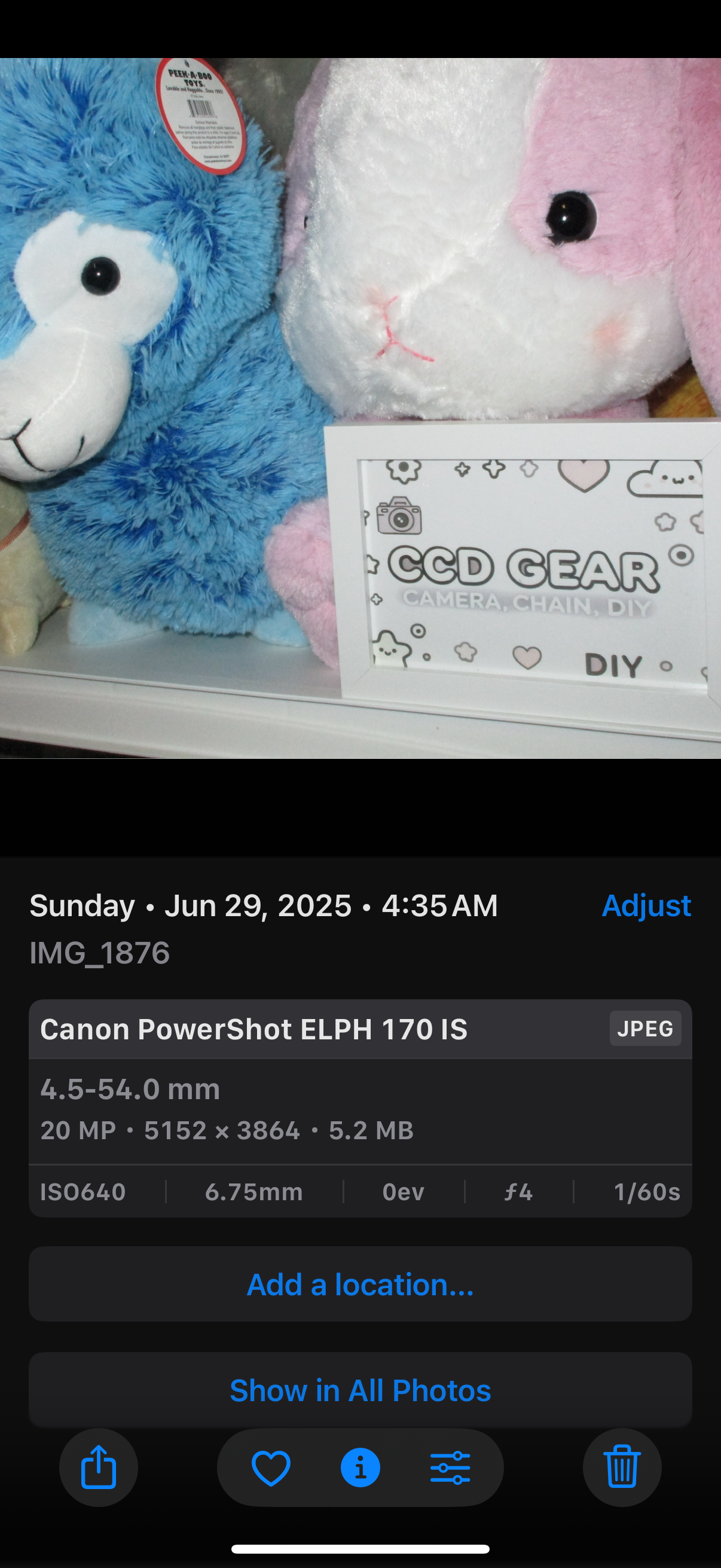Viewport: 721px width, 1568px height.
Task: Share this photo
Action: [99, 1467]
